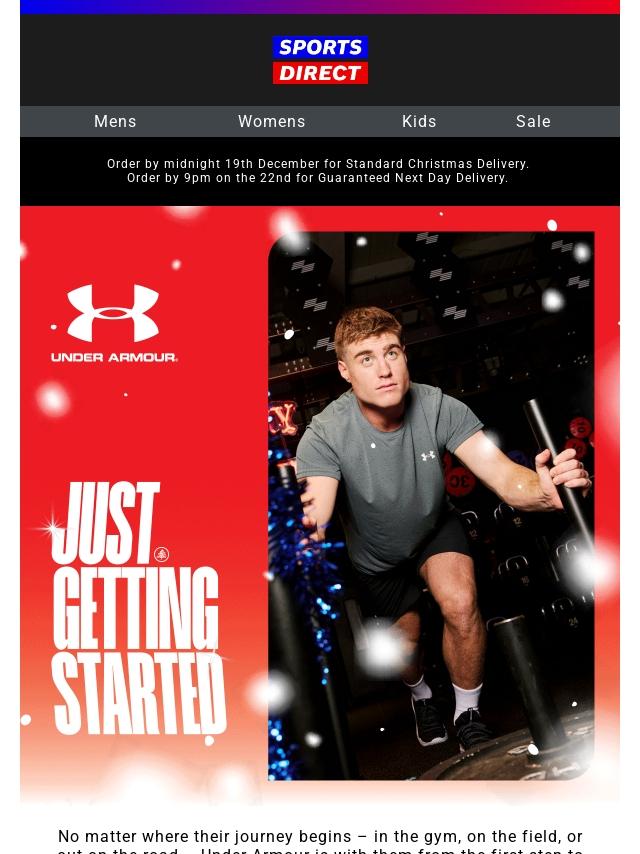Open the Mens category link

115,121
